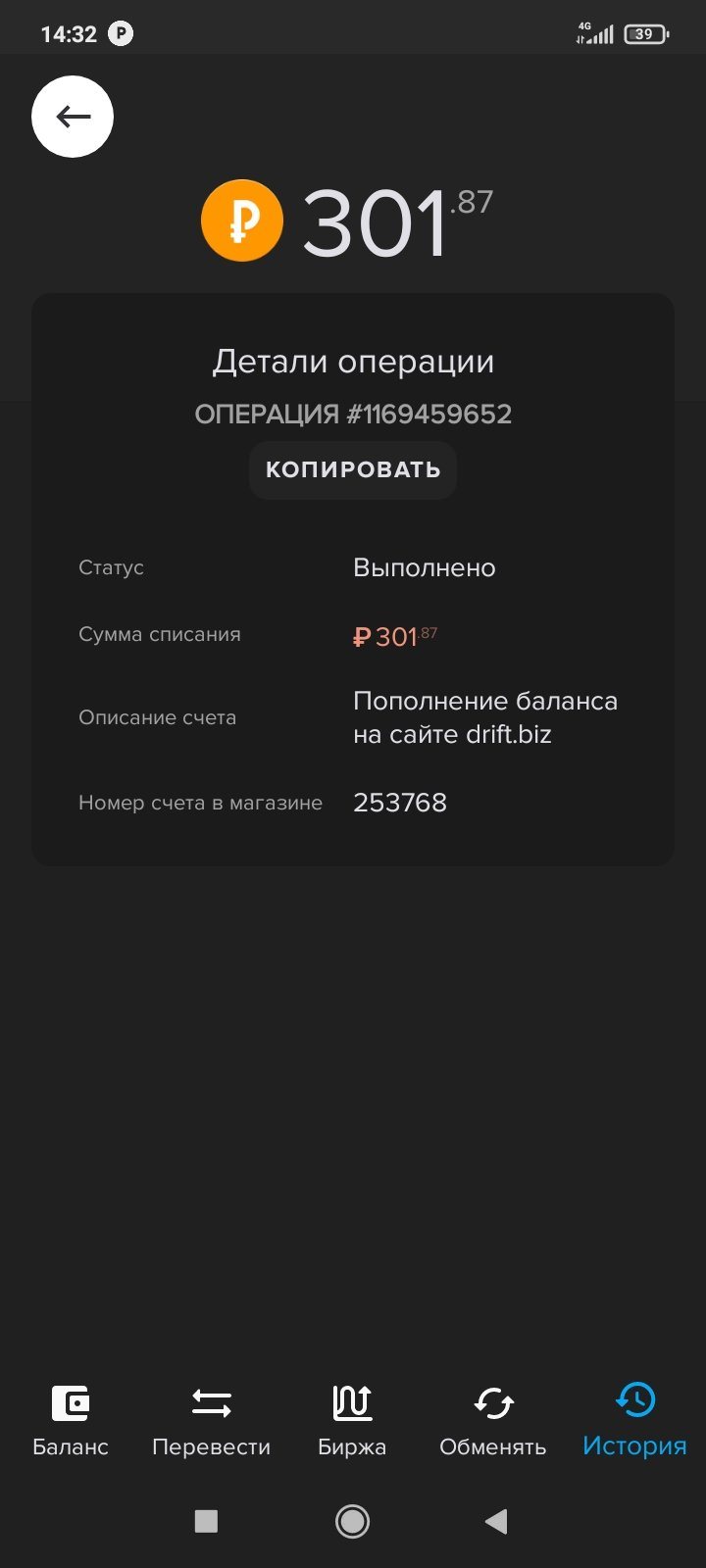Copy the operation number with КОПИРОВАТЬ

(353, 470)
